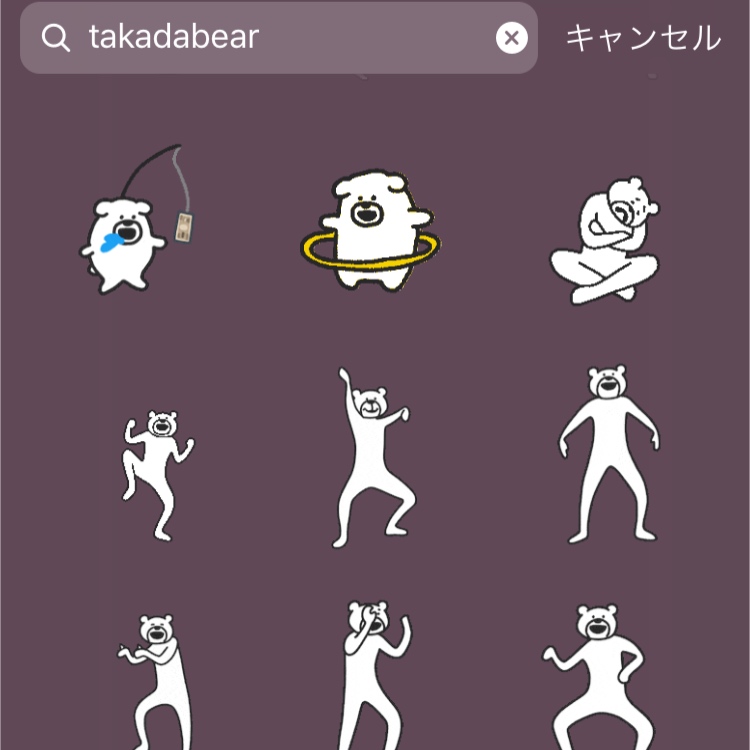
Task: Add the bear with one arm raised
Action: tap(373, 458)
